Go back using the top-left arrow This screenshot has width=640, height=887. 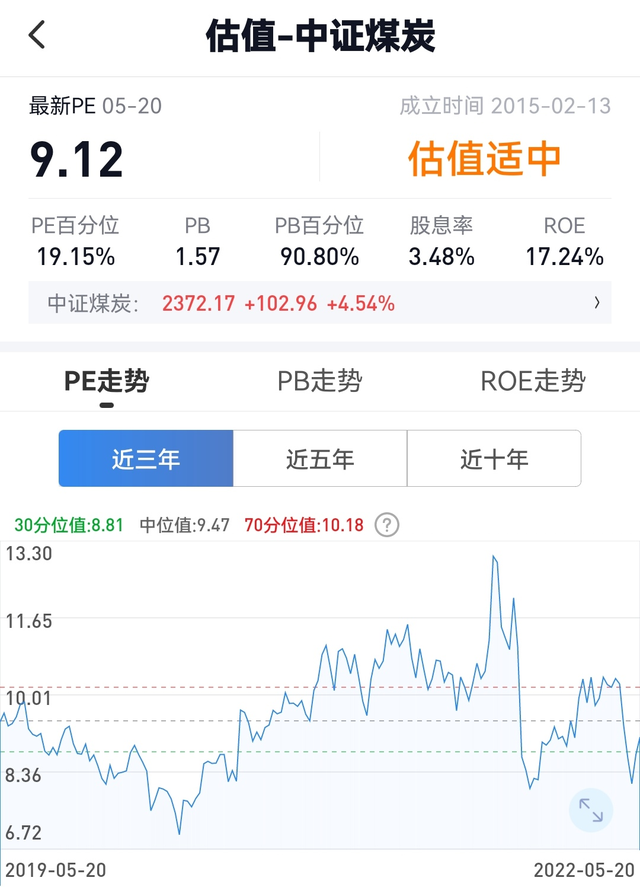(x=37, y=36)
